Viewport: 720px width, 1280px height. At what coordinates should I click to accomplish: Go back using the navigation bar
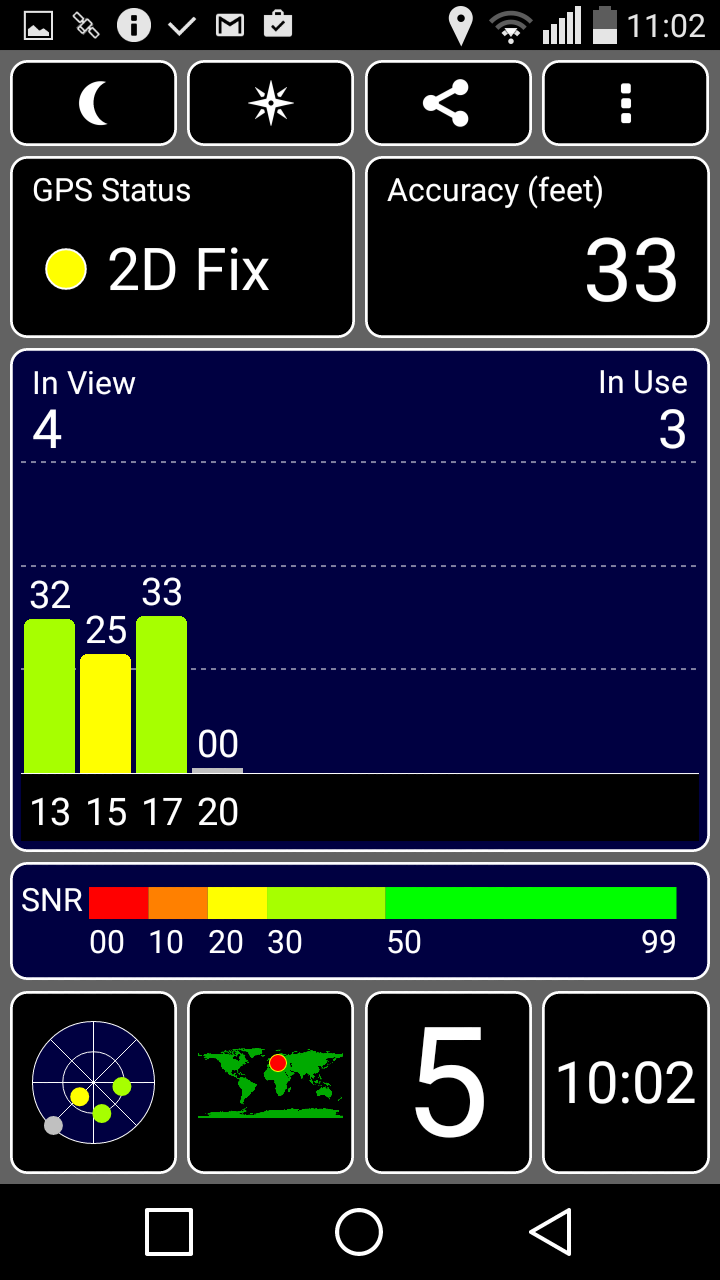pos(550,1231)
